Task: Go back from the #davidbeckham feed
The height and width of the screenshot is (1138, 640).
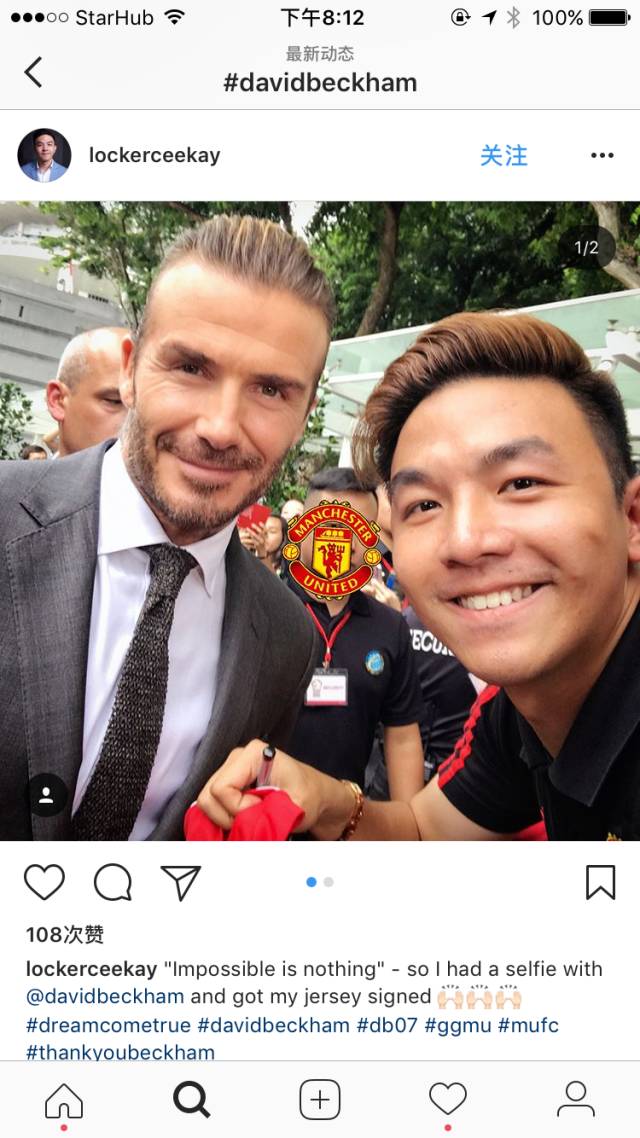Action: point(34,71)
